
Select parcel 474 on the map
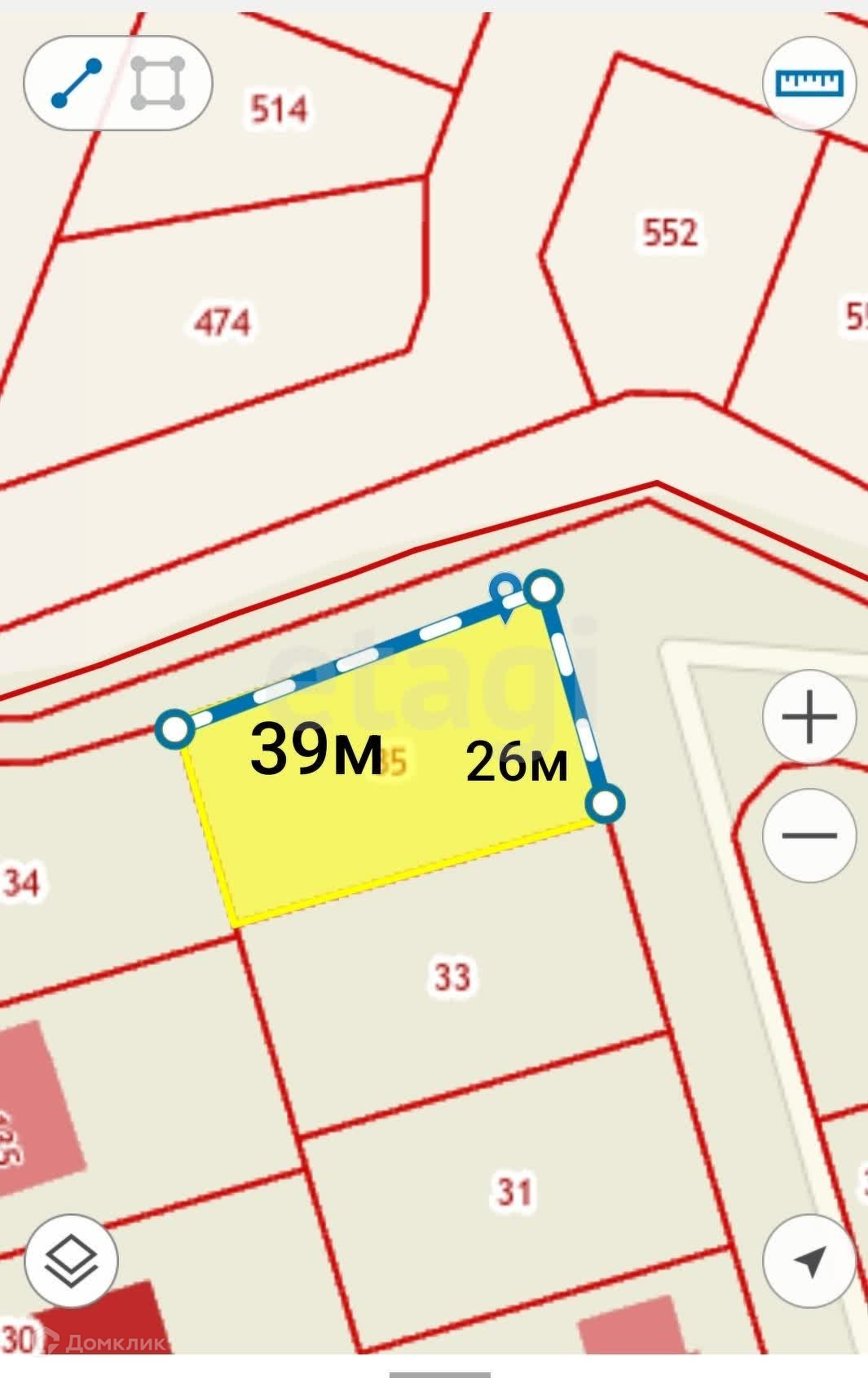223,323
